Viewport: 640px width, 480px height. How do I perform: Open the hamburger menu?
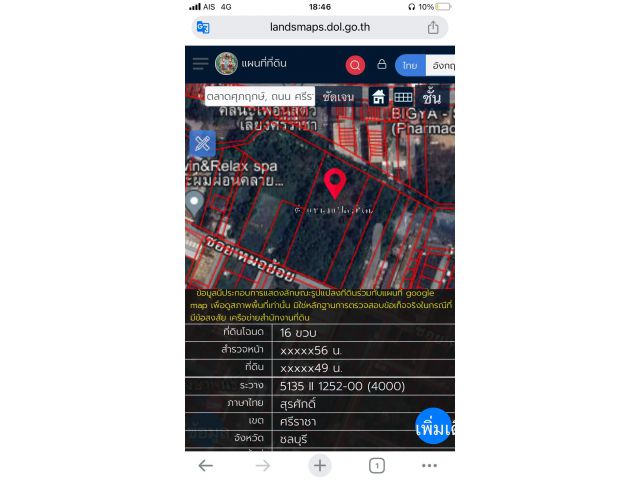[200, 64]
